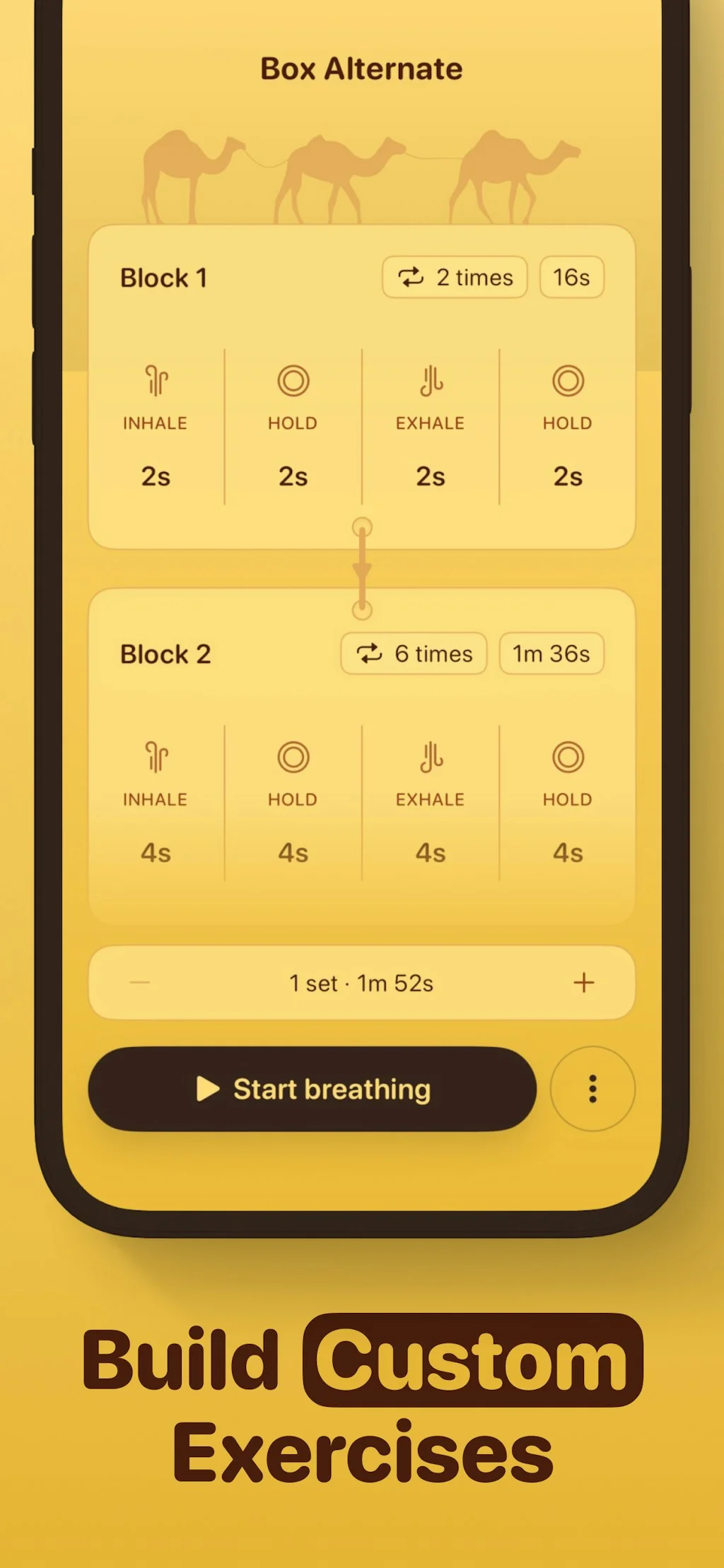Select the Inhale icon in Block 2
This screenshot has width=724, height=1568.
coord(157,759)
